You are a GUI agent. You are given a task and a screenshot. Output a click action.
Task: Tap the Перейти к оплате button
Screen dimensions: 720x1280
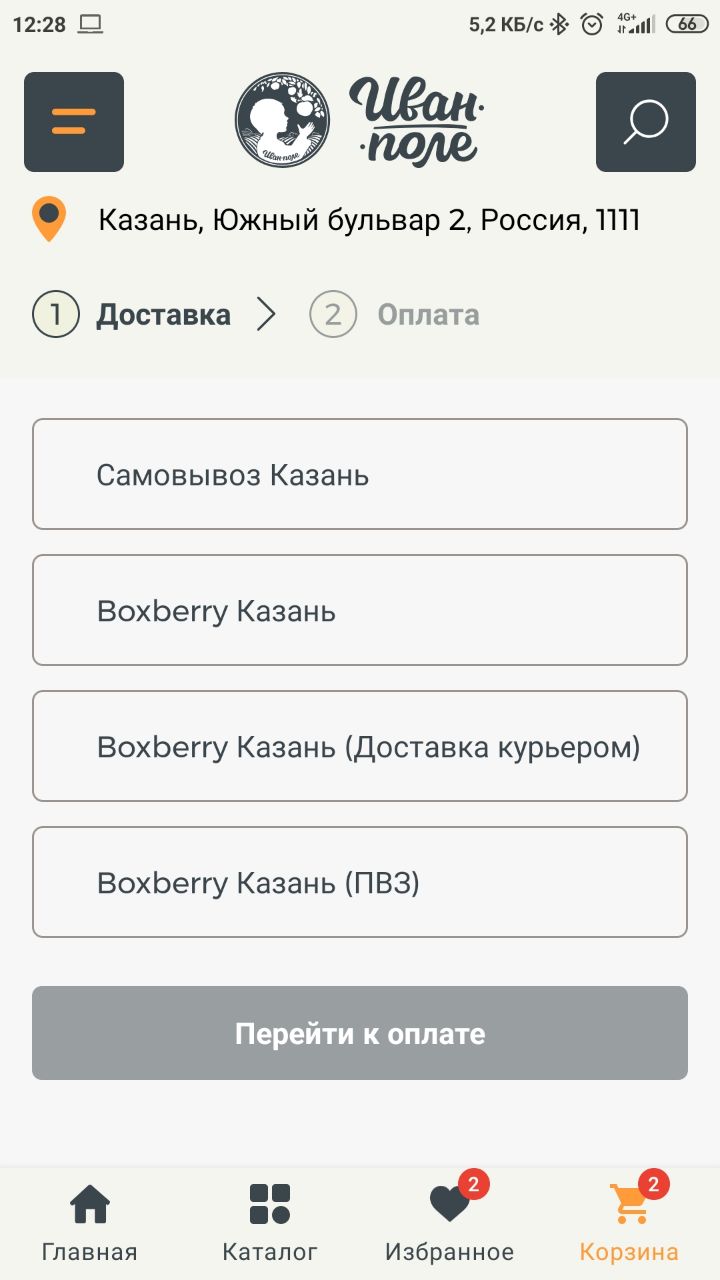pyautogui.click(x=360, y=1033)
